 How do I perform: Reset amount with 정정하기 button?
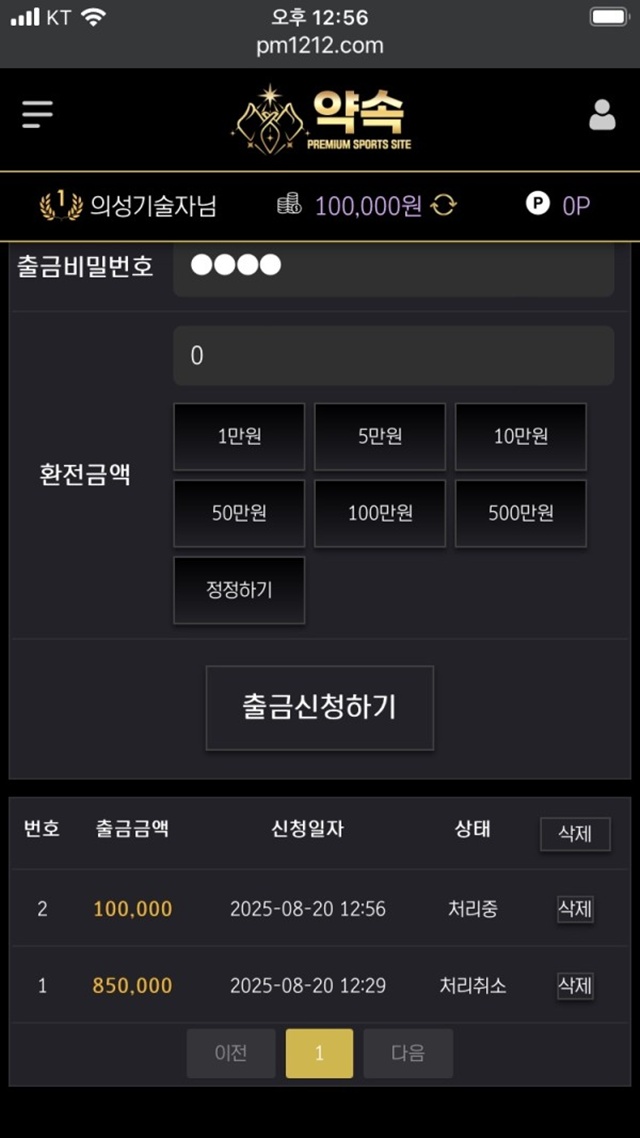239,590
